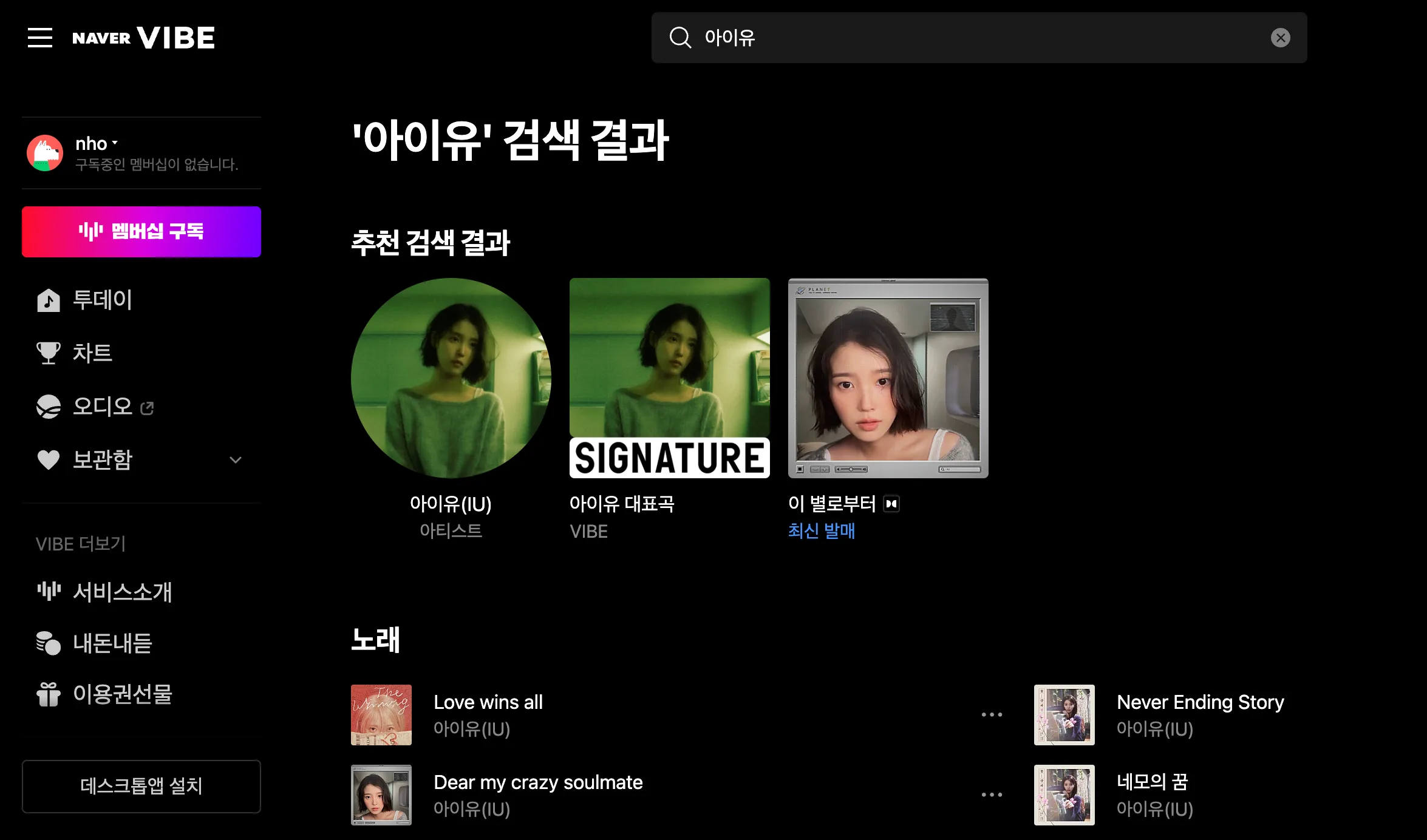This screenshot has width=1427, height=840.
Task: Select the song 네모의 꿈
Action: pos(1152,782)
